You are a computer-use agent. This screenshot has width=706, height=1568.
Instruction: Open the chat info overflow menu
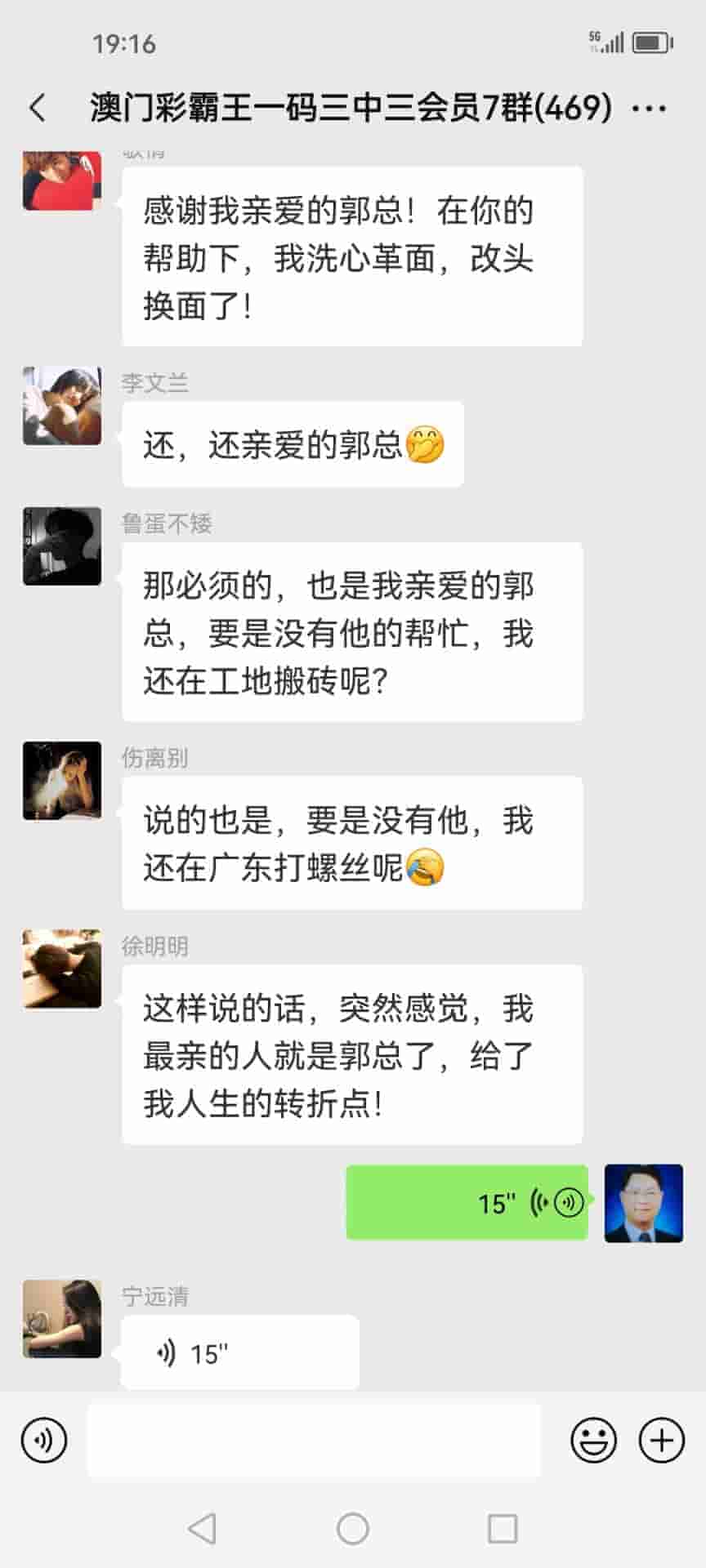tap(650, 108)
